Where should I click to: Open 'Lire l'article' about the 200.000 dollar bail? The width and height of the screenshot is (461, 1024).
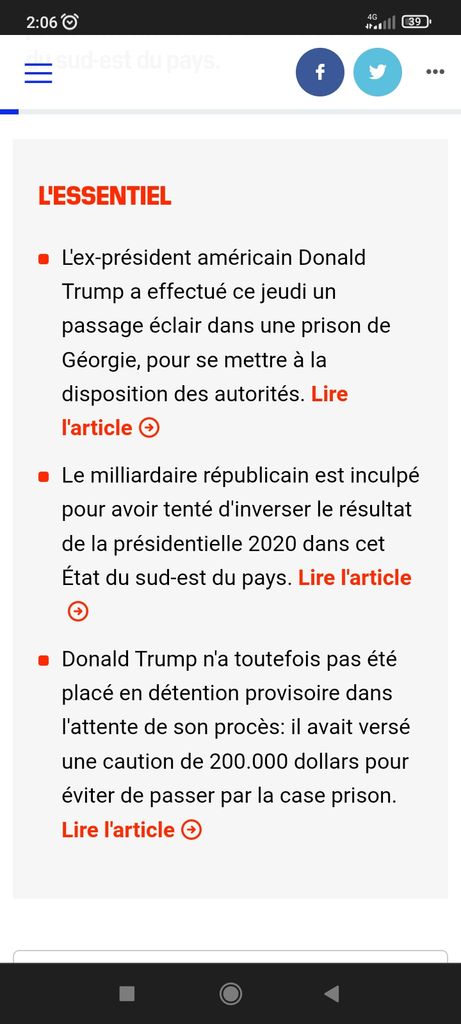pos(132,830)
